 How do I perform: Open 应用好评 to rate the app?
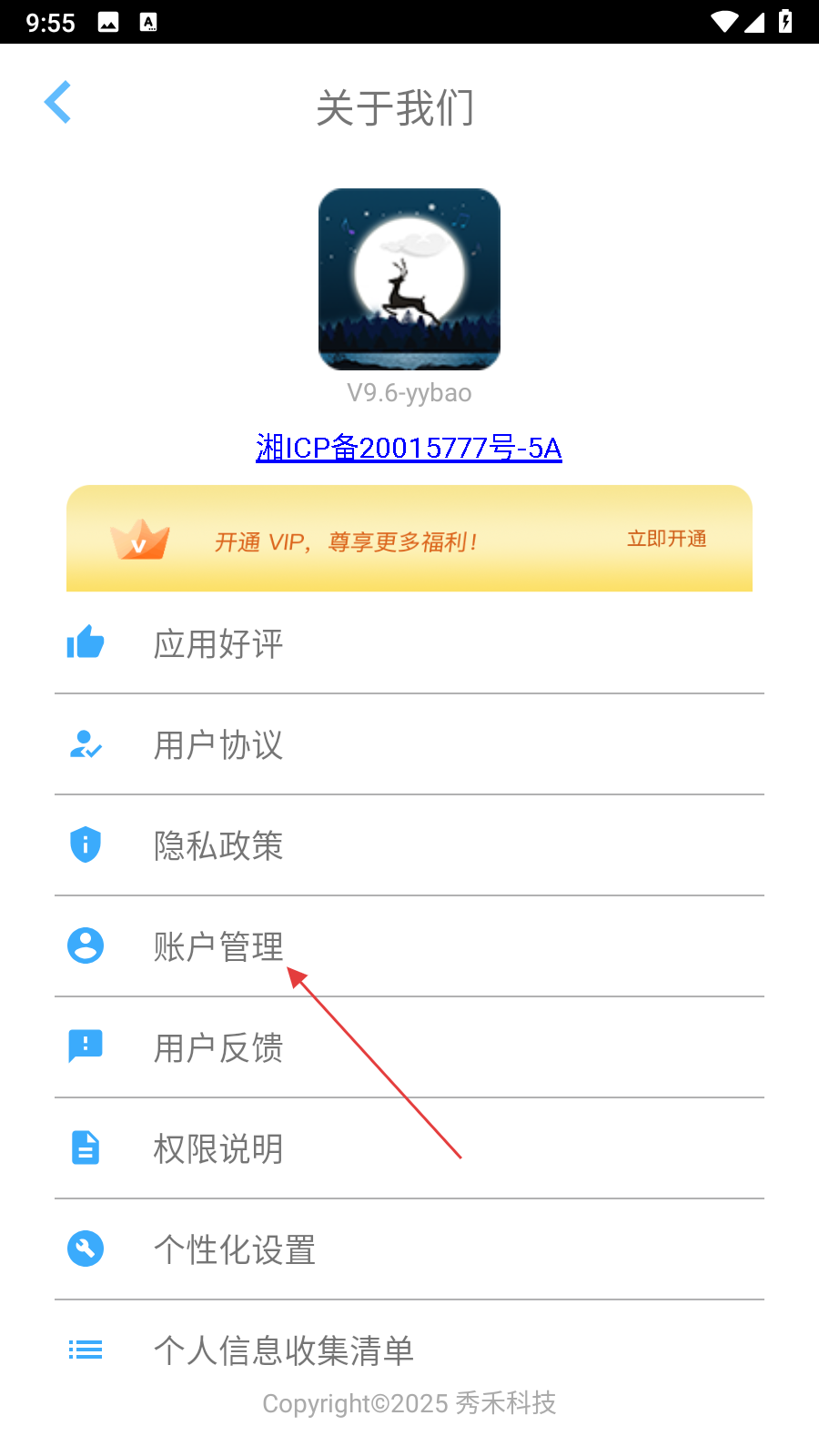[218, 644]
